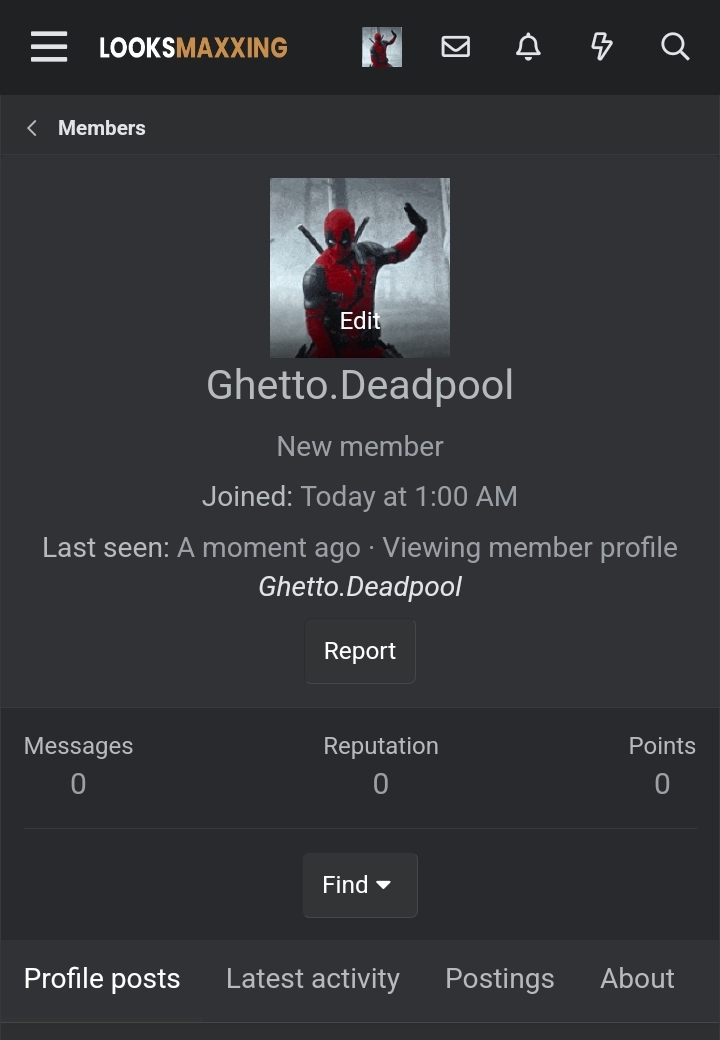Click the large profile avatar image
Image resolution: width=720 pixels, height=1040 pixels.
point(359,250)
